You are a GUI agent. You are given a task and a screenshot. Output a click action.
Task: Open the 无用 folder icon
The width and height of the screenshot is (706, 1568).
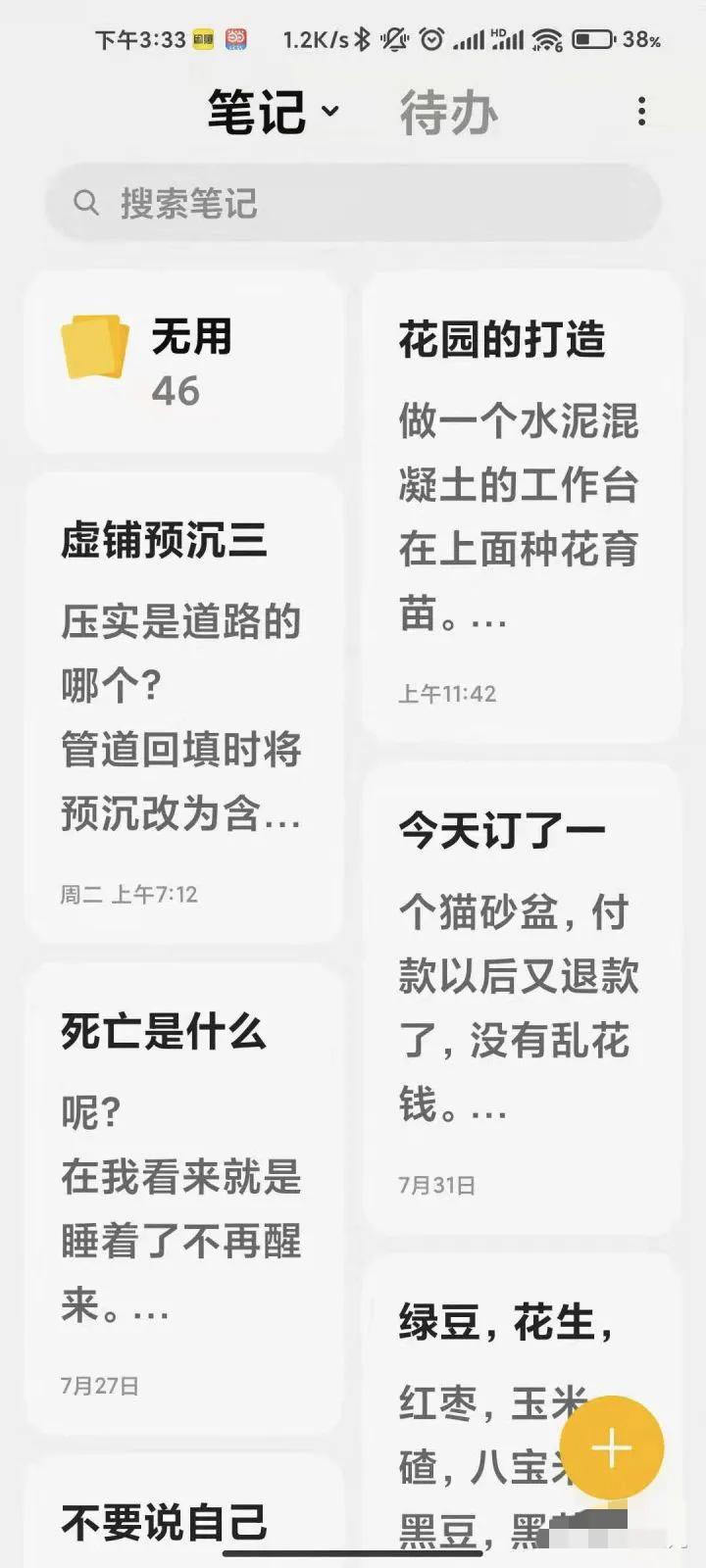(x=94, y=348)
